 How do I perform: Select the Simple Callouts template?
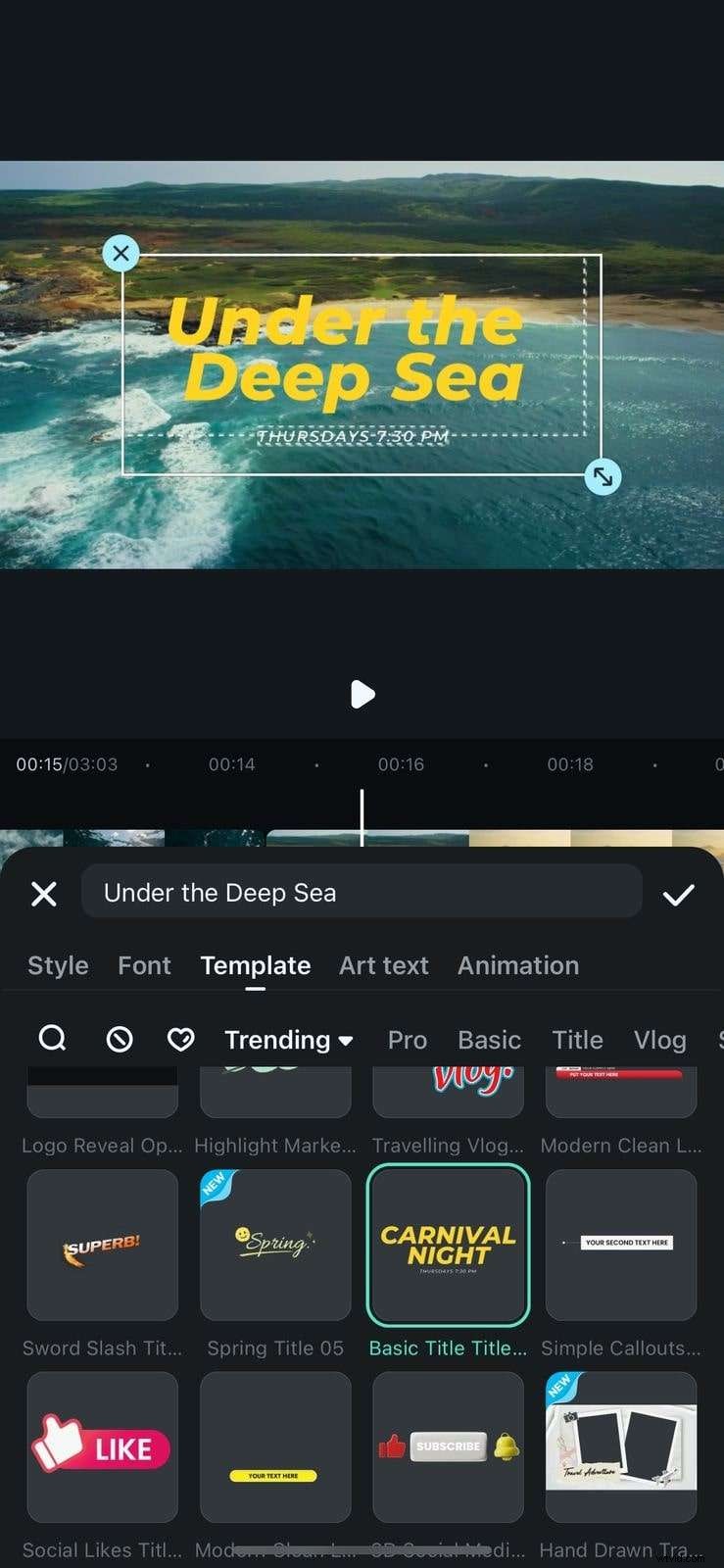(621, 1245)
